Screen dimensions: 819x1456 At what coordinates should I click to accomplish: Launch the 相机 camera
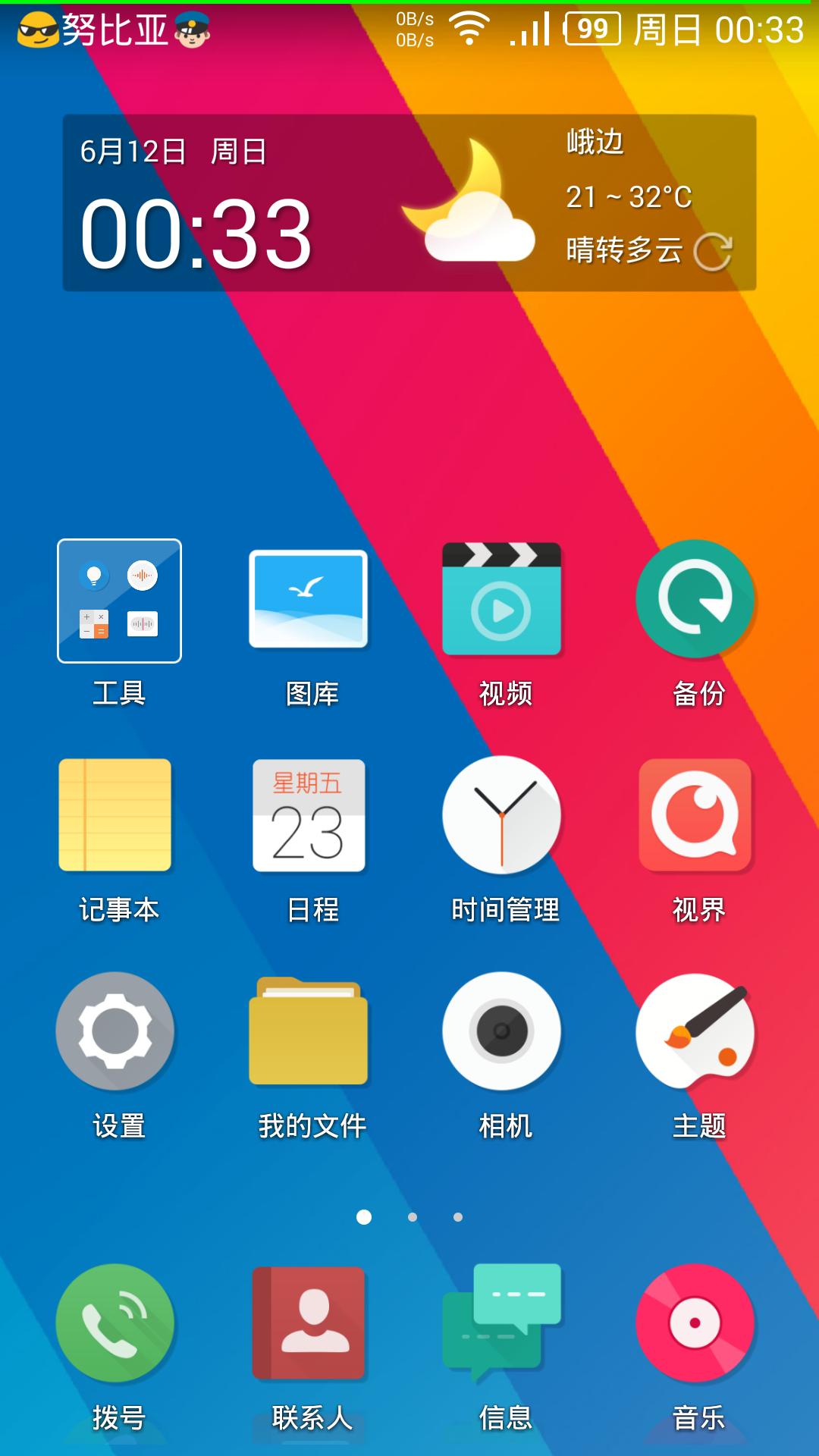[502, 1031]
